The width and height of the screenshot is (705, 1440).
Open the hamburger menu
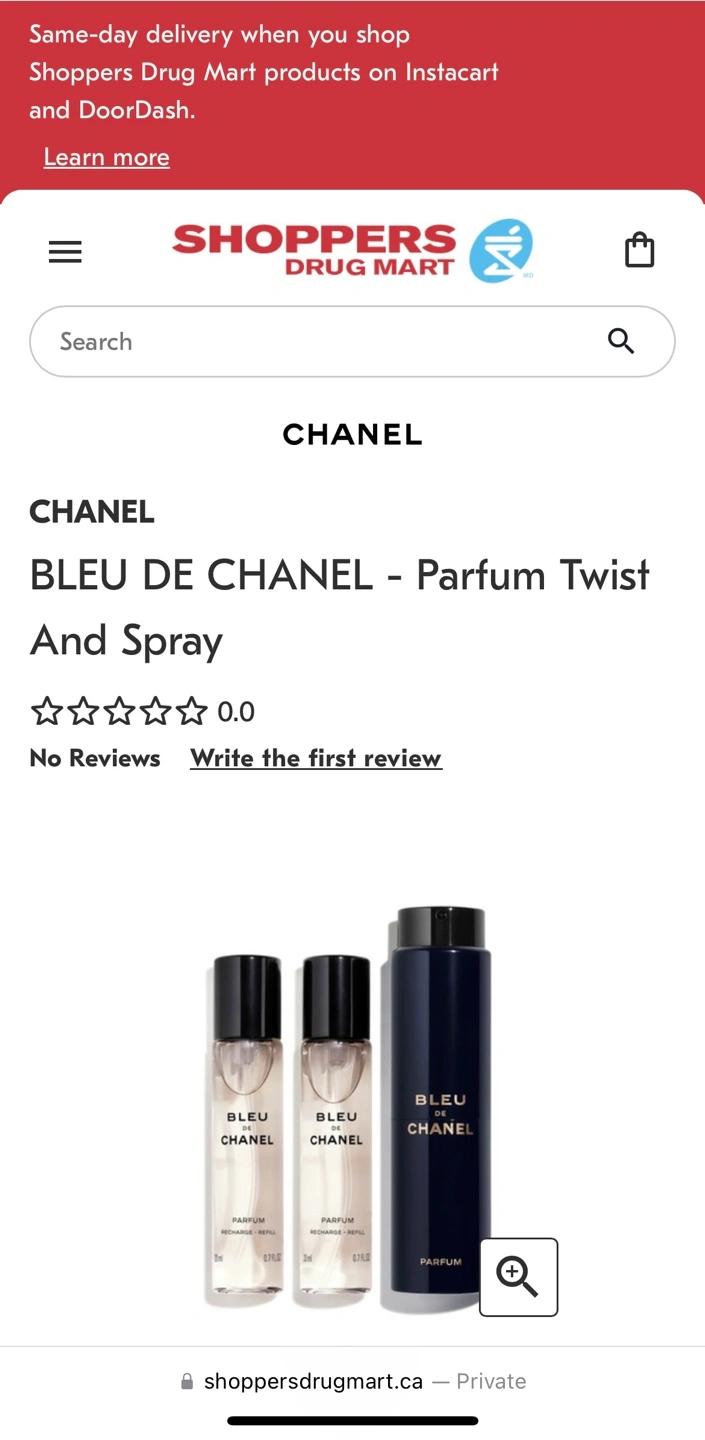tap(65, 252)
